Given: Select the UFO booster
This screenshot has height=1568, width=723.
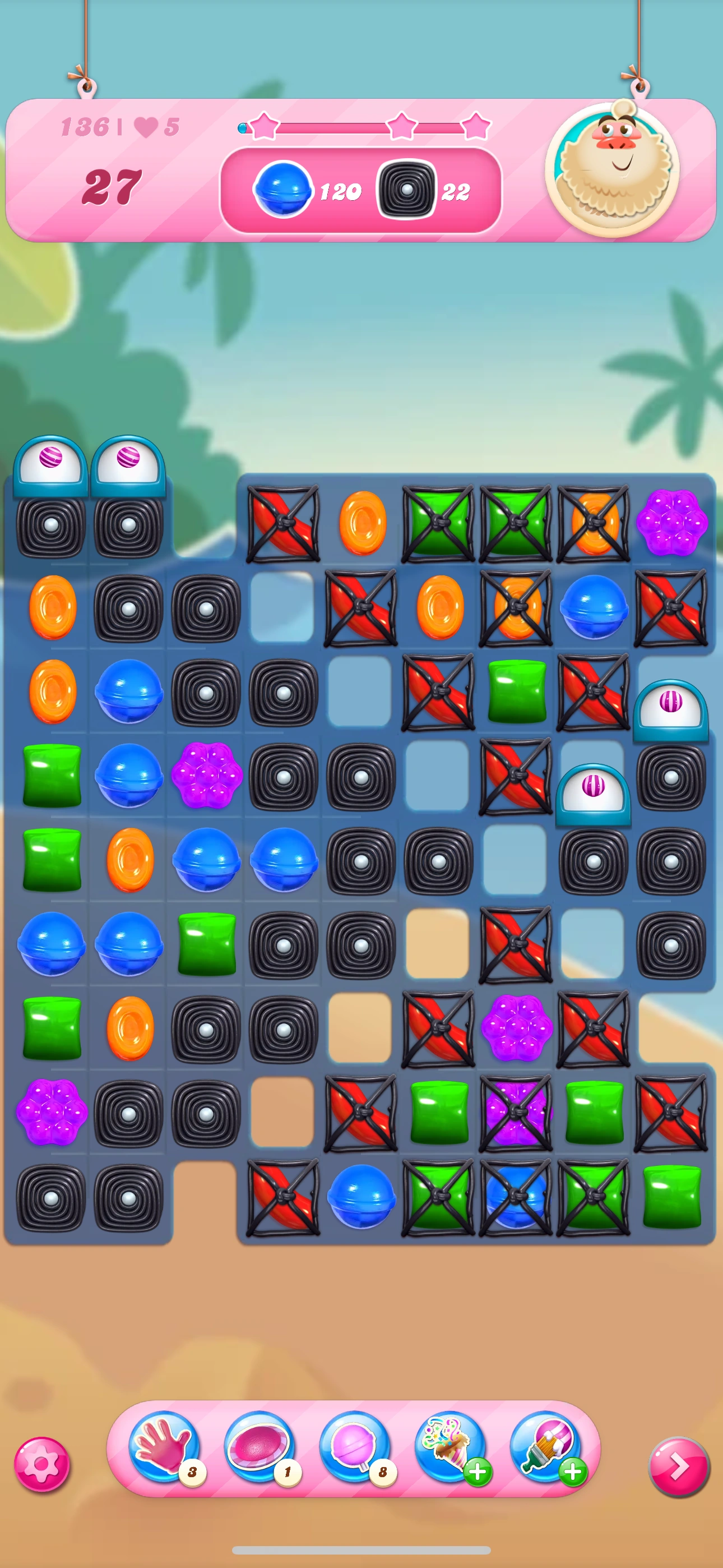Looking at the screenshot, I should pos(258,1446).
